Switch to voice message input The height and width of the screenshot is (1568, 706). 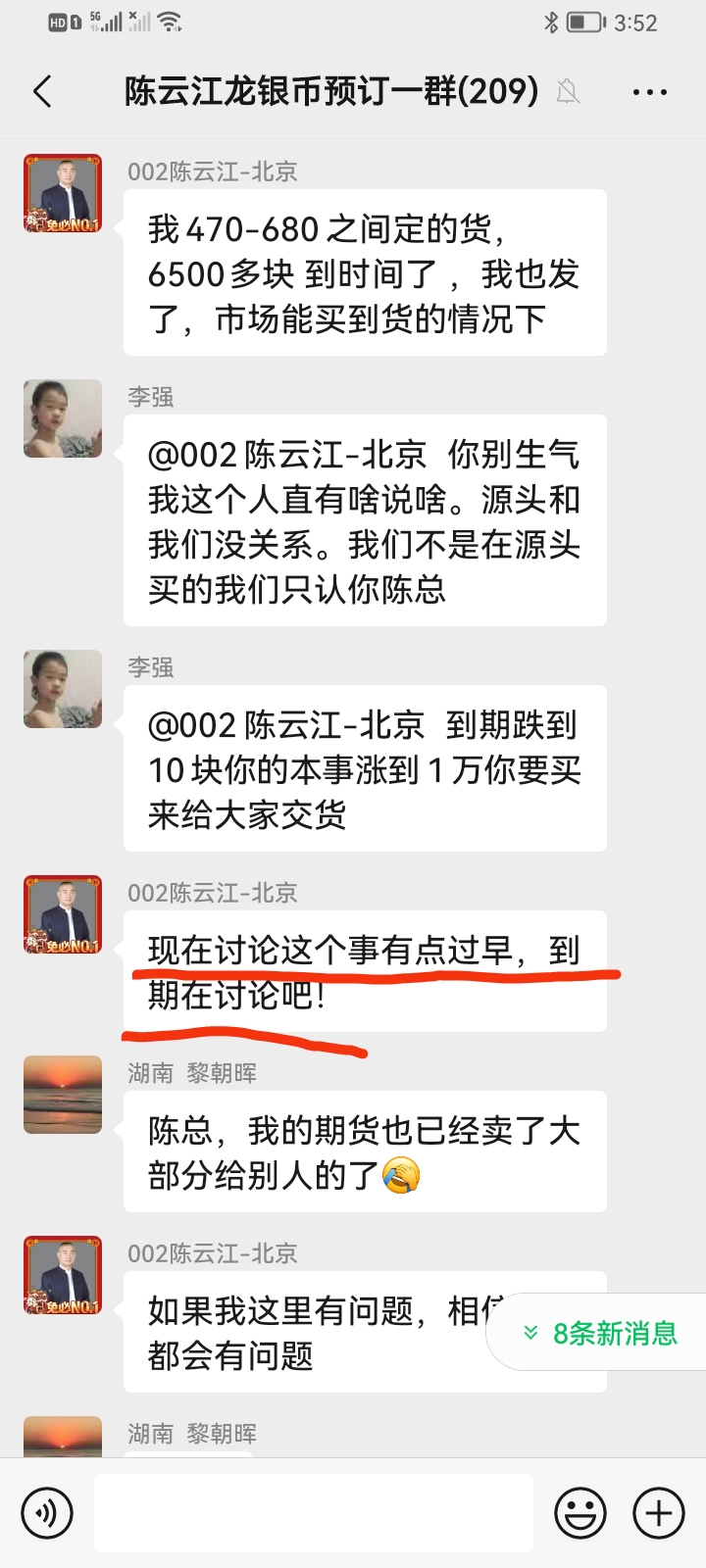[46, 1513]
